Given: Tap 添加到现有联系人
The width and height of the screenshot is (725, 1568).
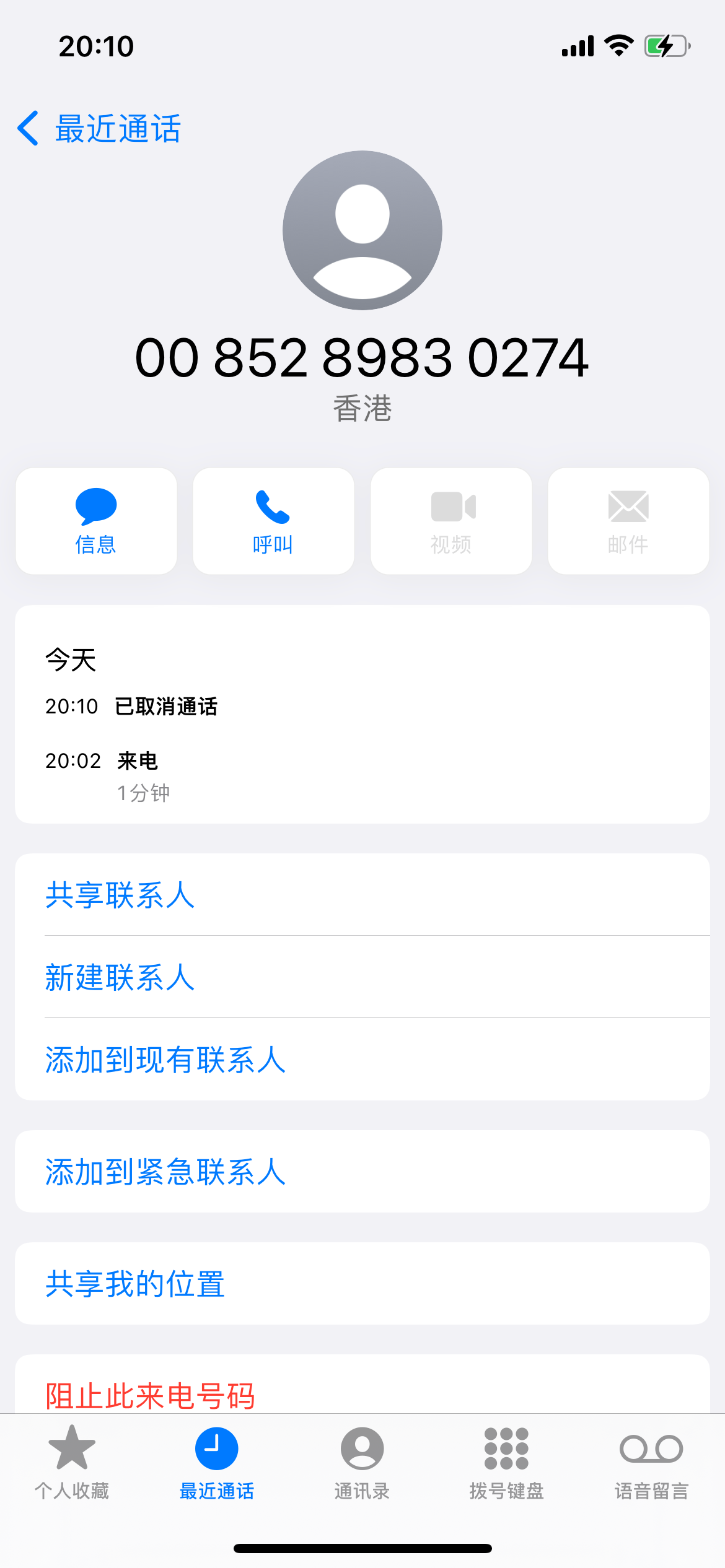Looking at the screenshot, I should tap(362, 1059).
